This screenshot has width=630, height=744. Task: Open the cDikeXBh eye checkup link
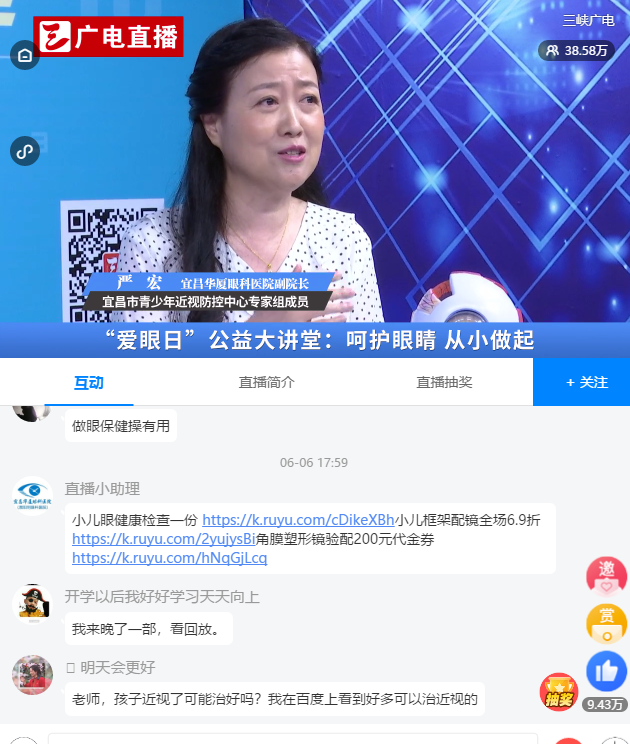[298, 520]
